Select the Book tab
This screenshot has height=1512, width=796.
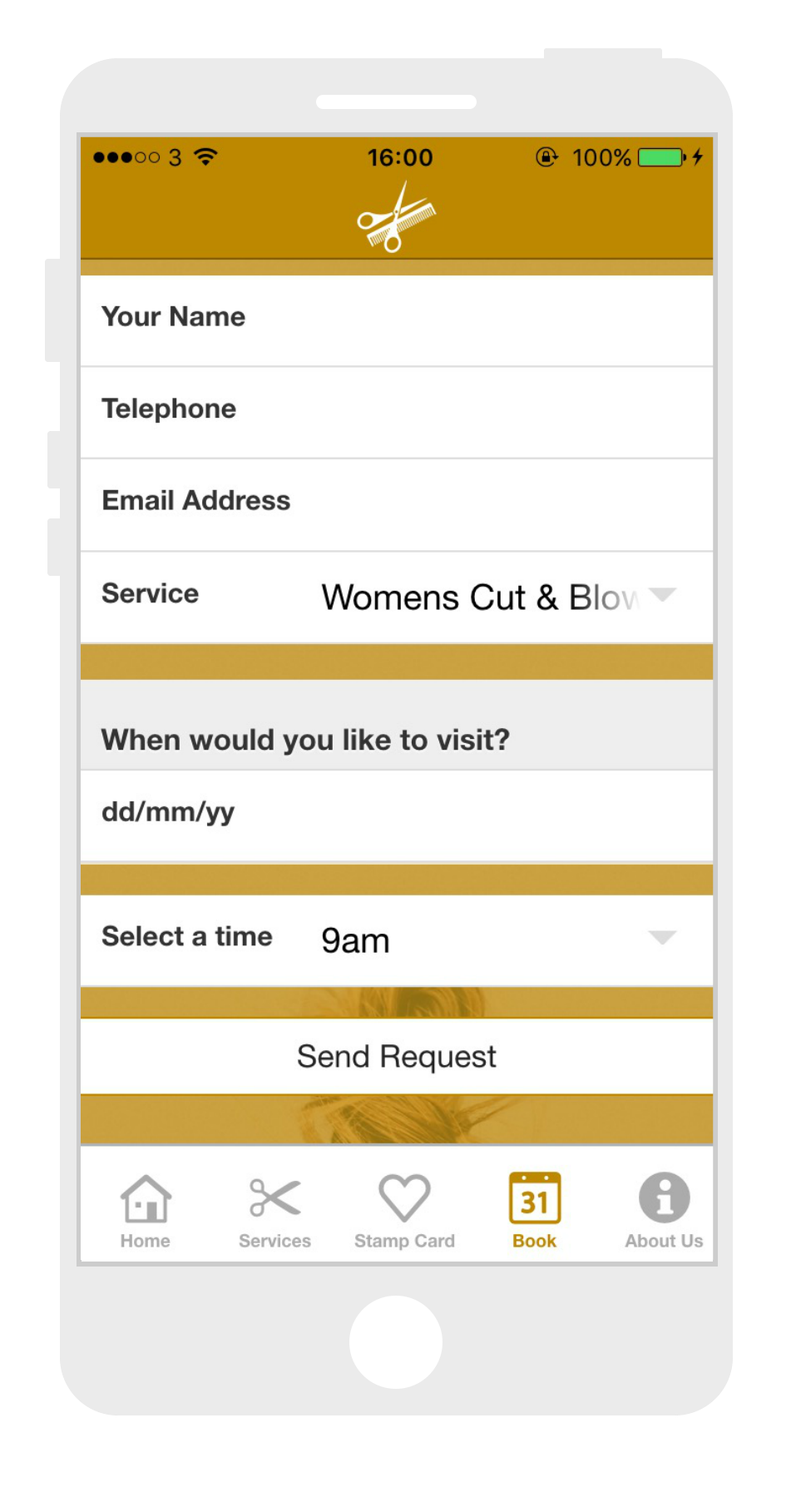coord(534,1211)
